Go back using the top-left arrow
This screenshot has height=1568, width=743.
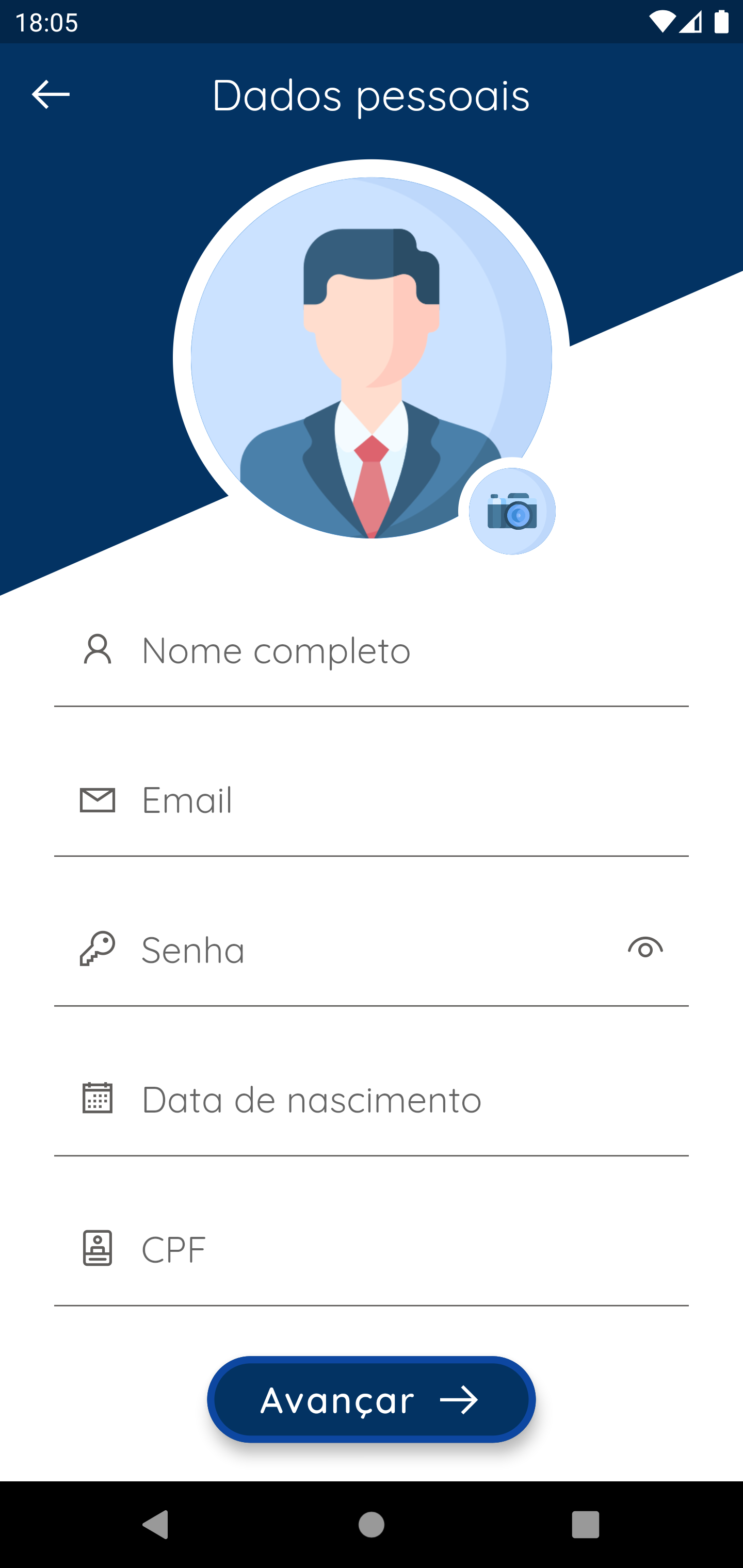(51, 94)
